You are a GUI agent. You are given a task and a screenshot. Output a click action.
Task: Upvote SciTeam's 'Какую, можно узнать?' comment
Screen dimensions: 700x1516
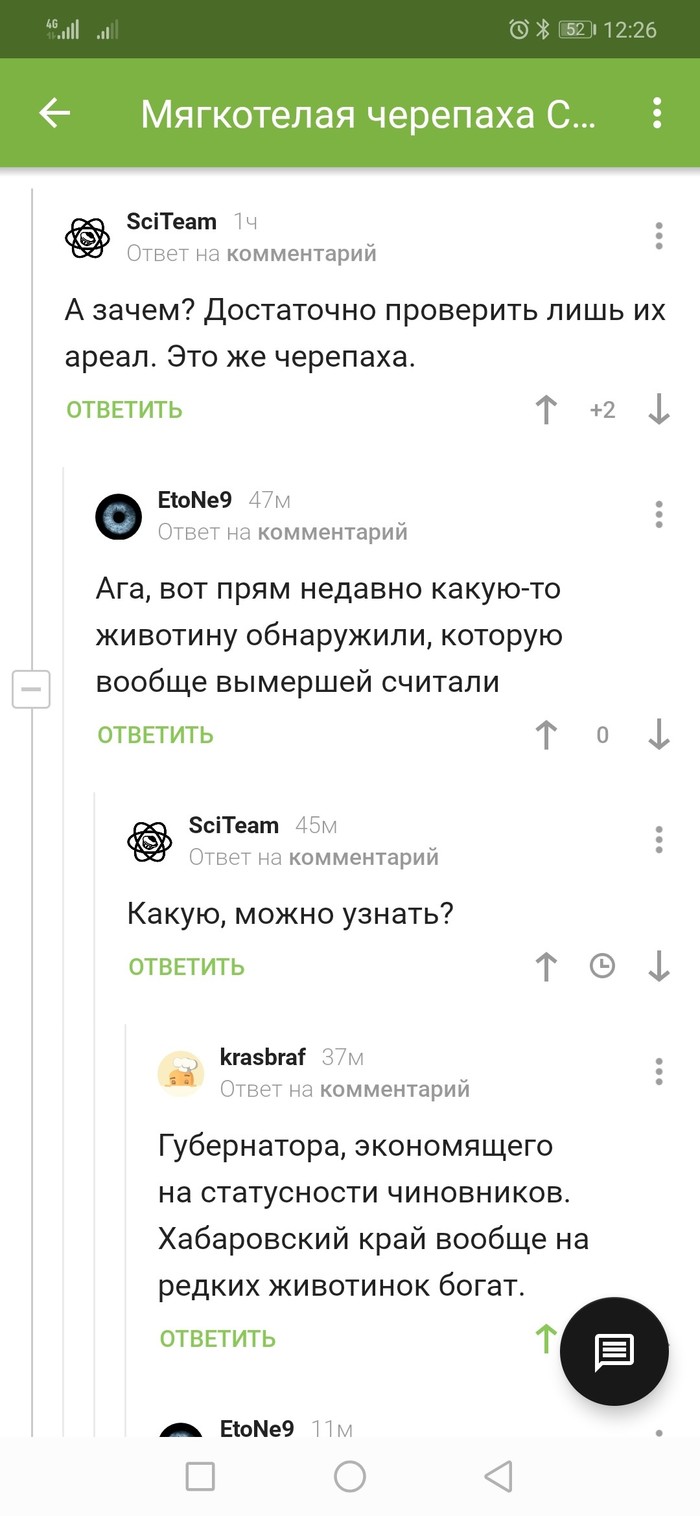(546, 967)
